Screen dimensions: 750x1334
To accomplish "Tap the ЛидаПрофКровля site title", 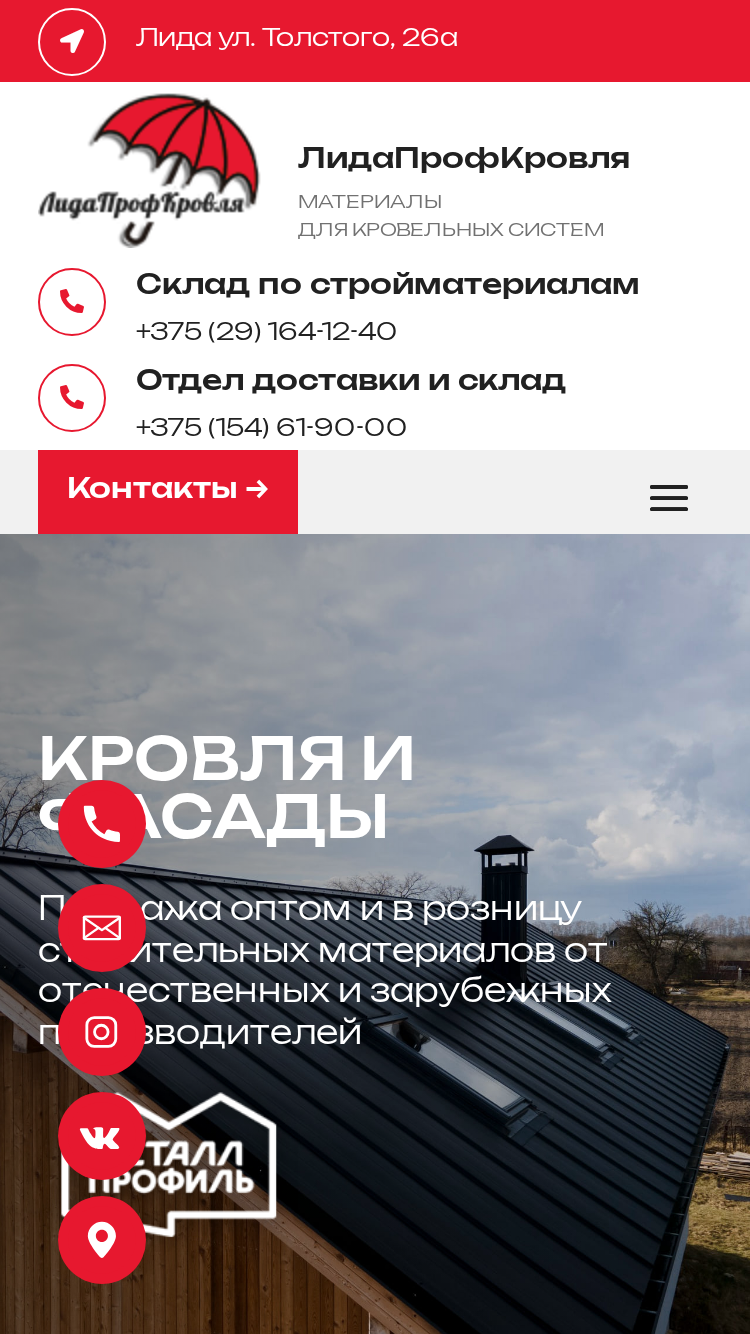I will pos(464,158).
